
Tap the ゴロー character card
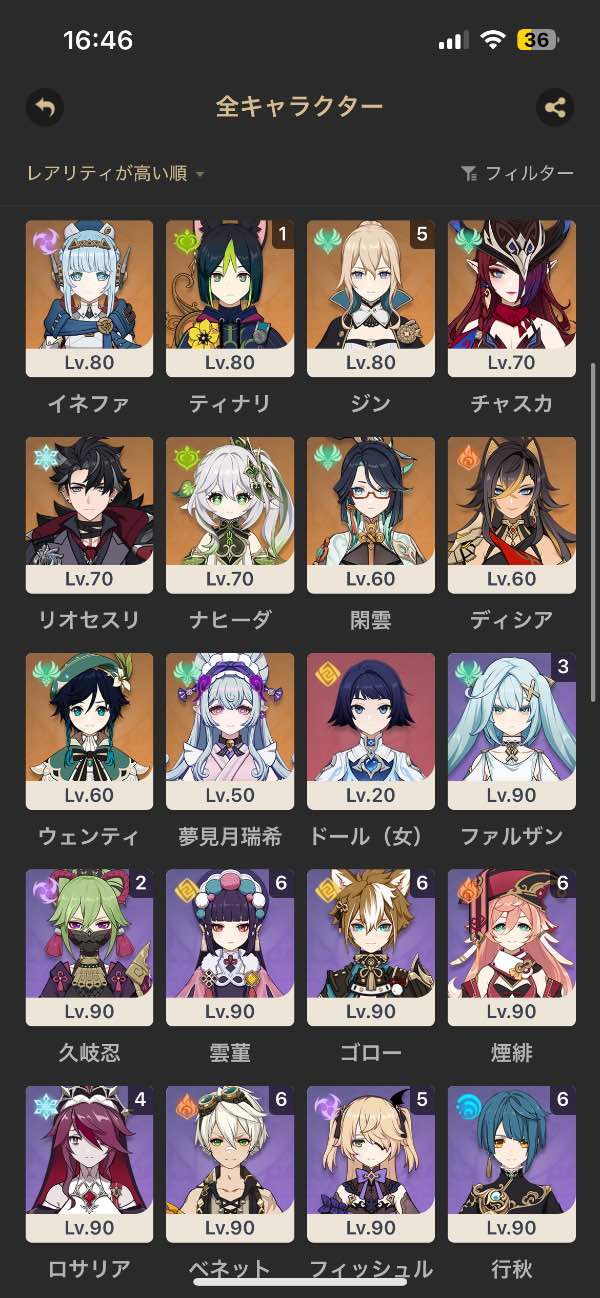pos(371,947)
